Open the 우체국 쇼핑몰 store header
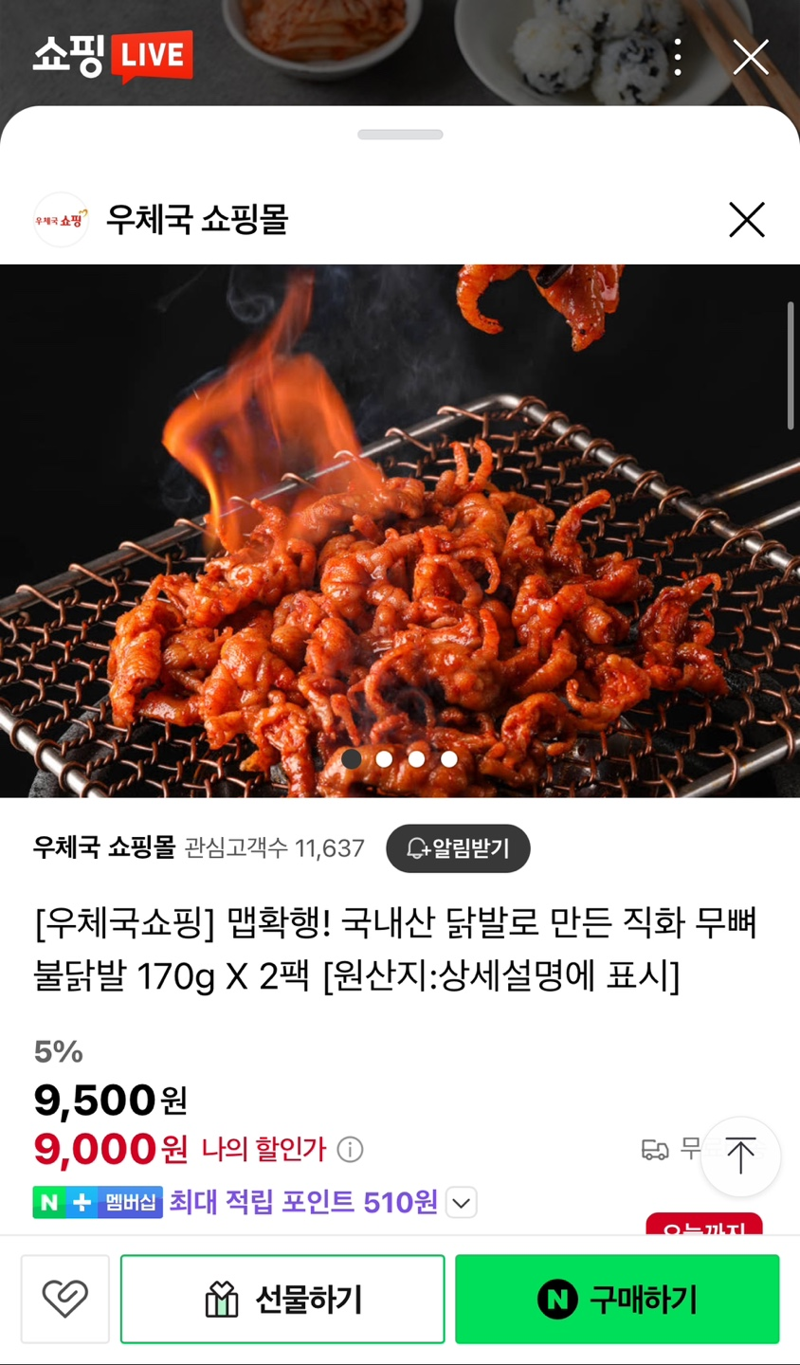This screenshot has width=800, height=1365. (198, 220)
